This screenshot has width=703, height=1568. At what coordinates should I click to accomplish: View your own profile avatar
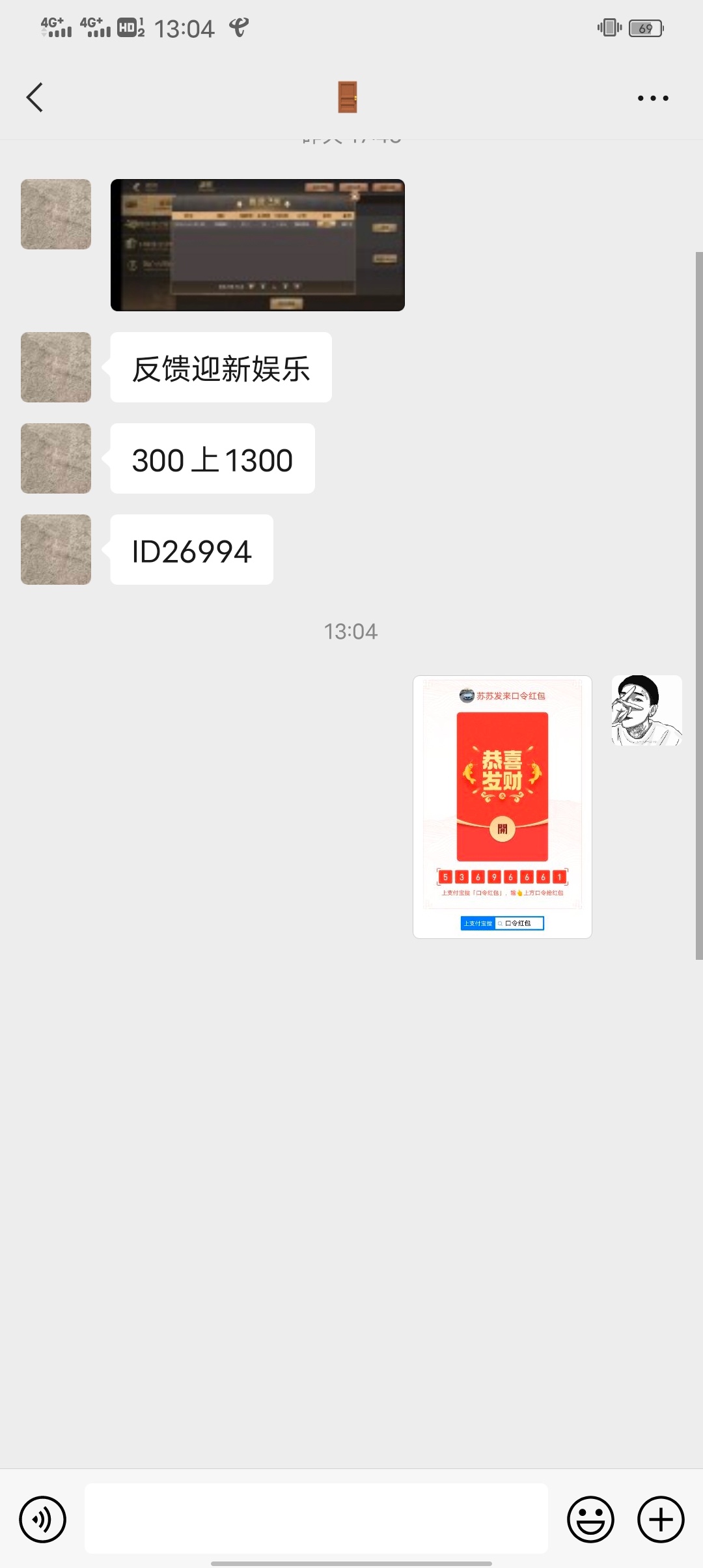click(x=646, y=710)
